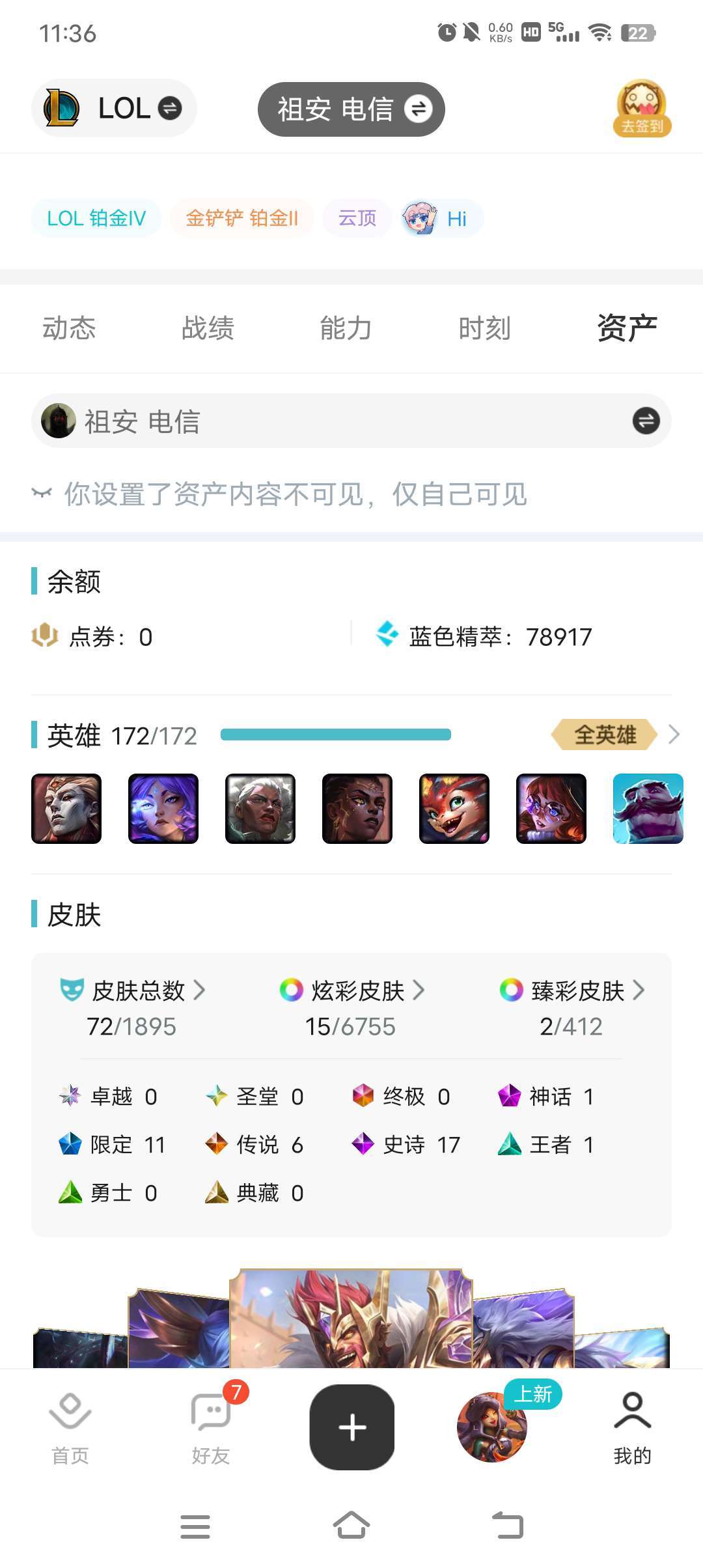The image size is (703, 1568).
Task: Open the 炫彩皮肤 list
Action: (352, 991)
